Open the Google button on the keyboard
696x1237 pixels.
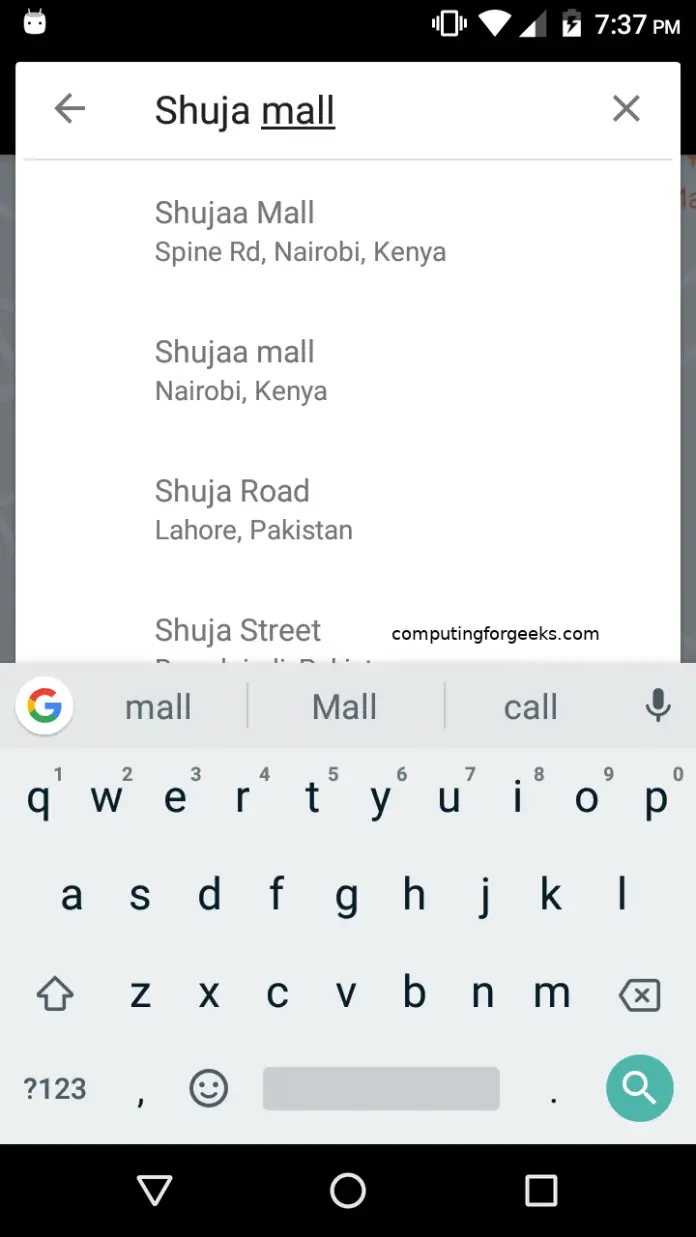(44, 706)
